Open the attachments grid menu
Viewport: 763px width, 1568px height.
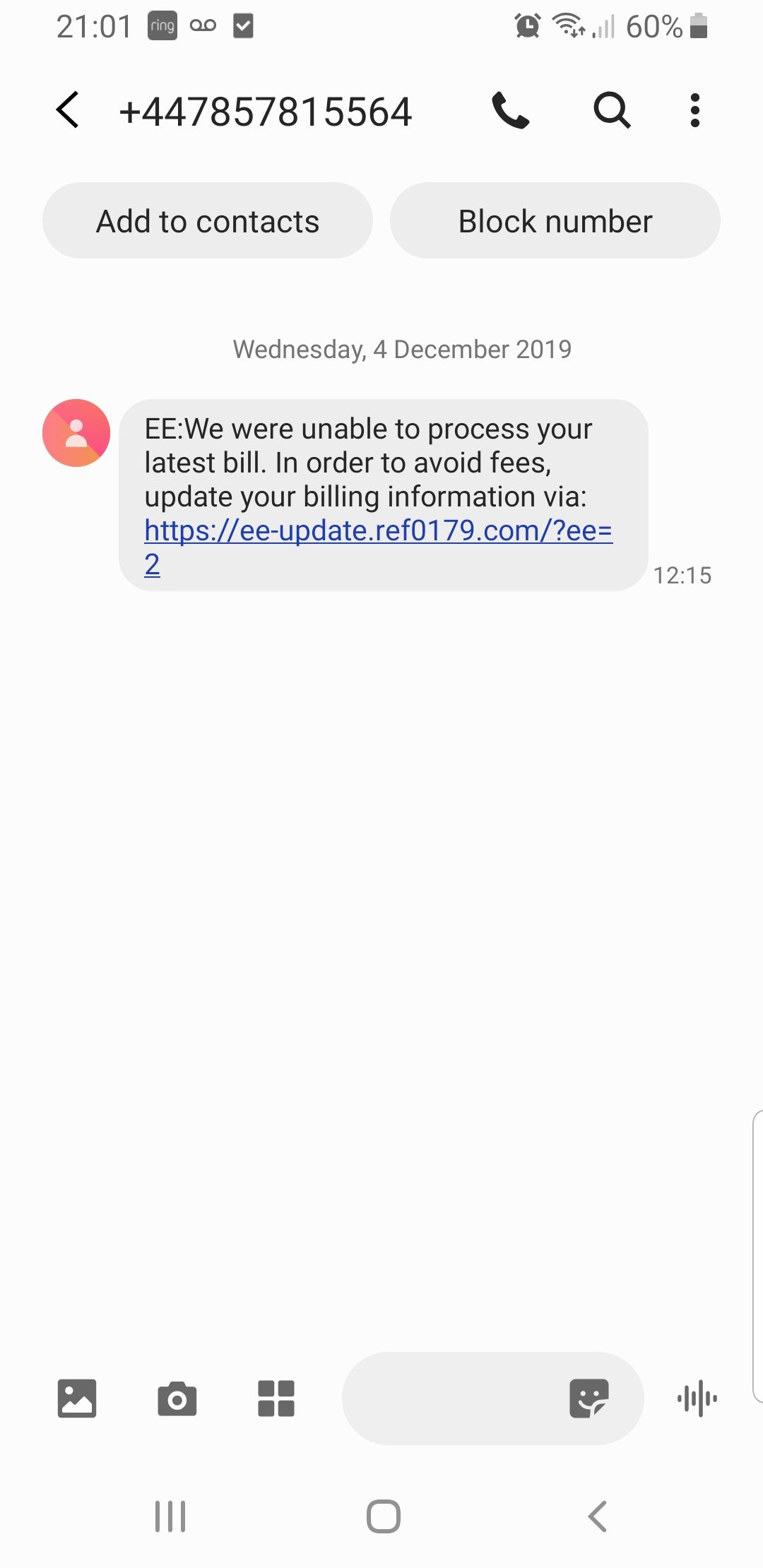(276, 1398)
